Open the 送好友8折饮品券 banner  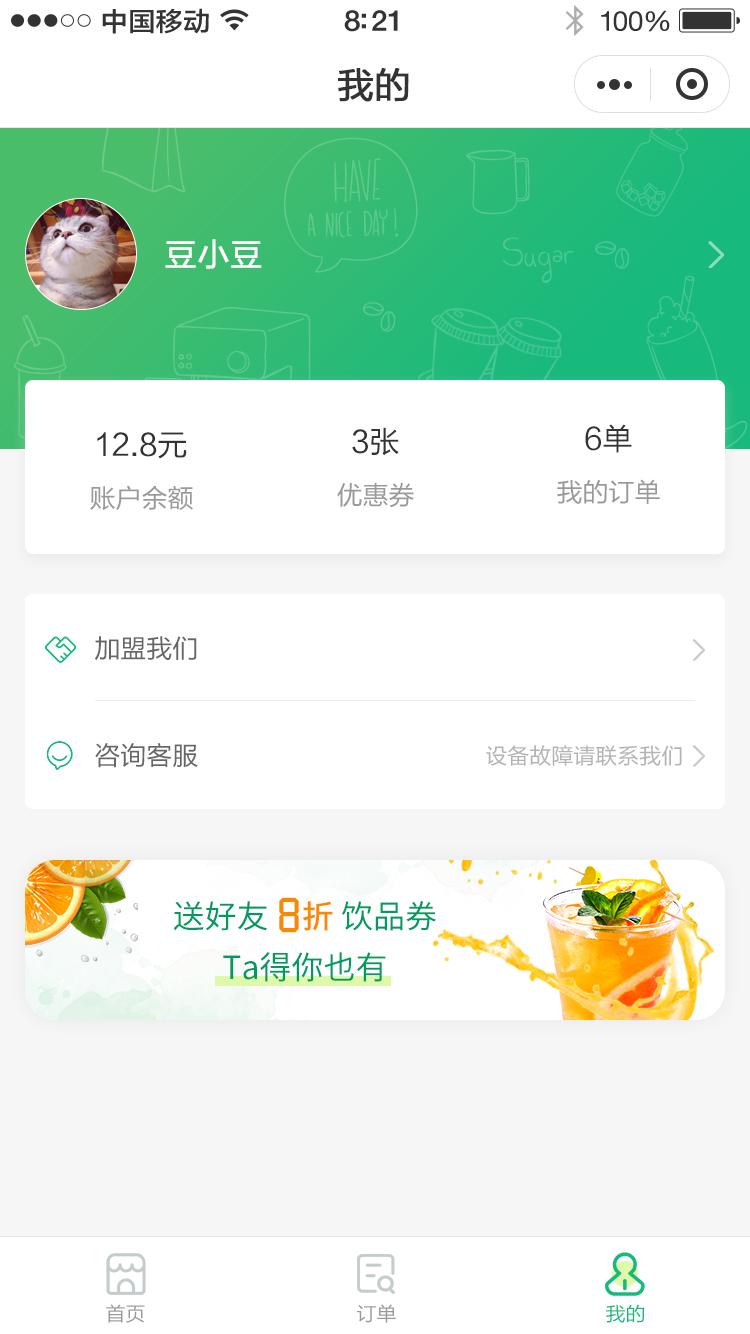[375, 939]
